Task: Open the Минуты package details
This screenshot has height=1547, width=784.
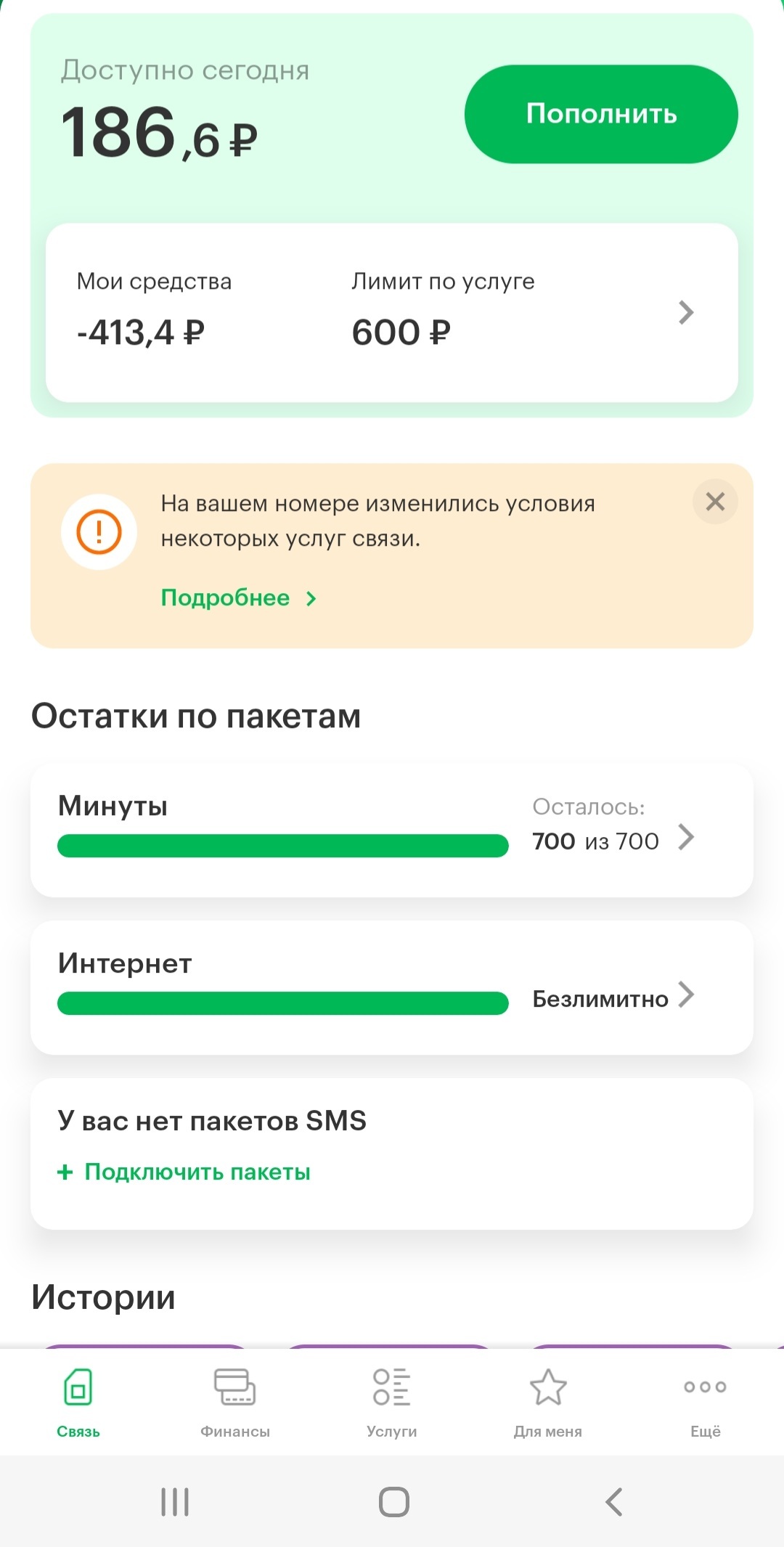Action: click(392, 830)
